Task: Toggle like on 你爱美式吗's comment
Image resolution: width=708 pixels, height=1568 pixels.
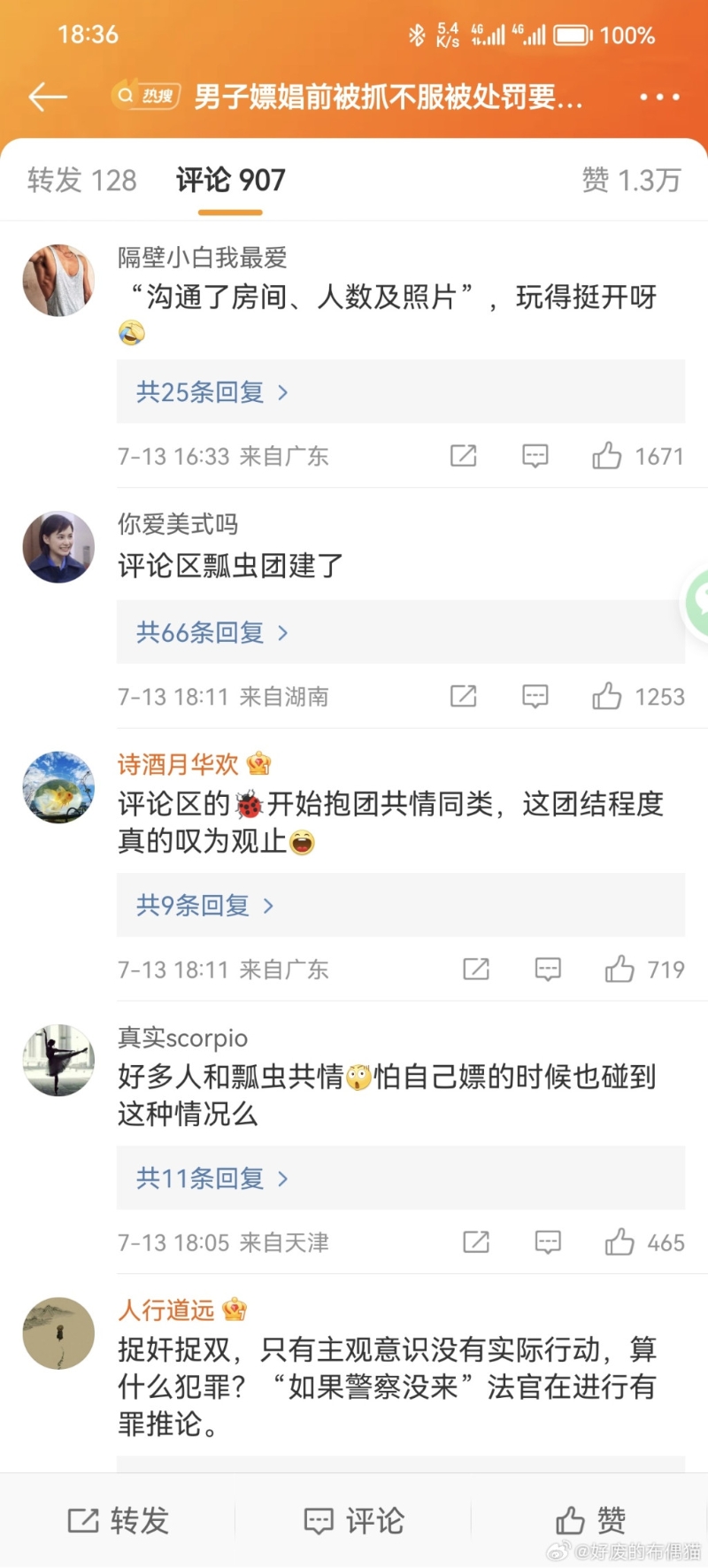Action: (x=606, y=696)
